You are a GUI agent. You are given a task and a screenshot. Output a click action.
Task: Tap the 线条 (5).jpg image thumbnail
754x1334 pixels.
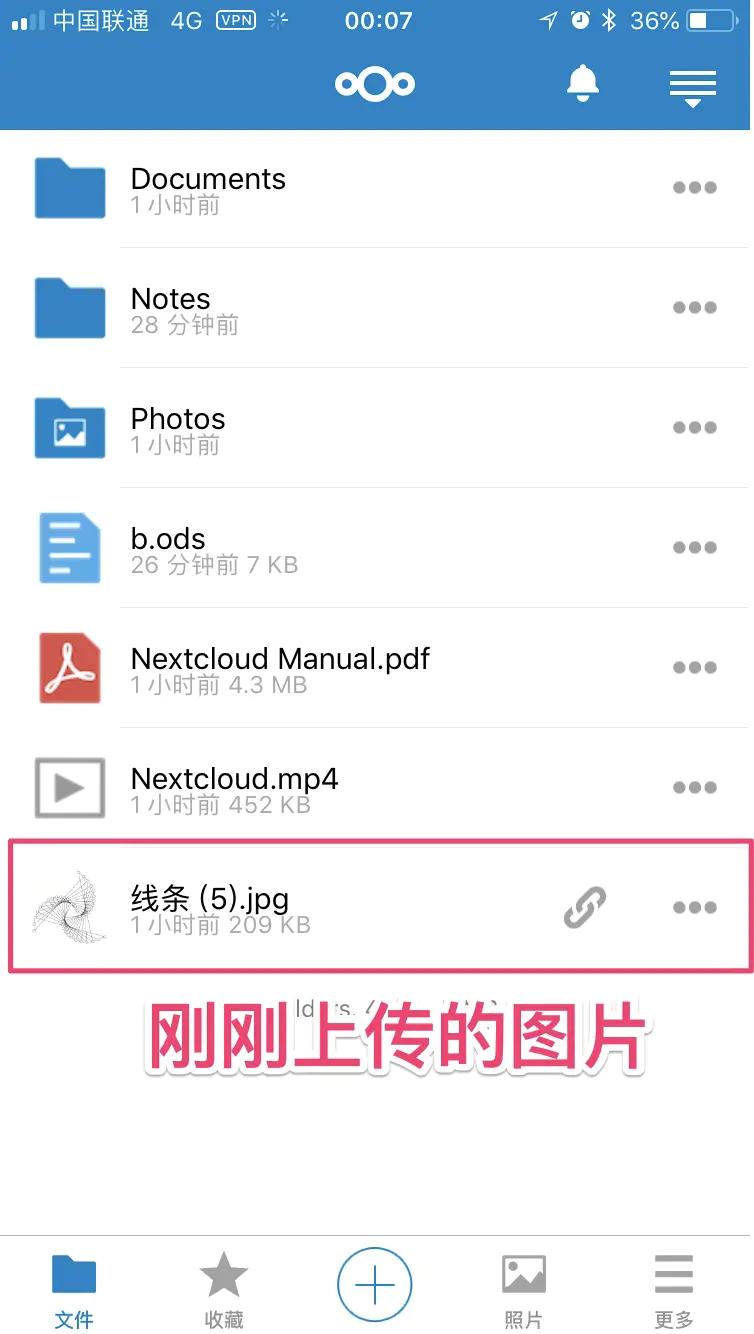[x=70, y=906]
